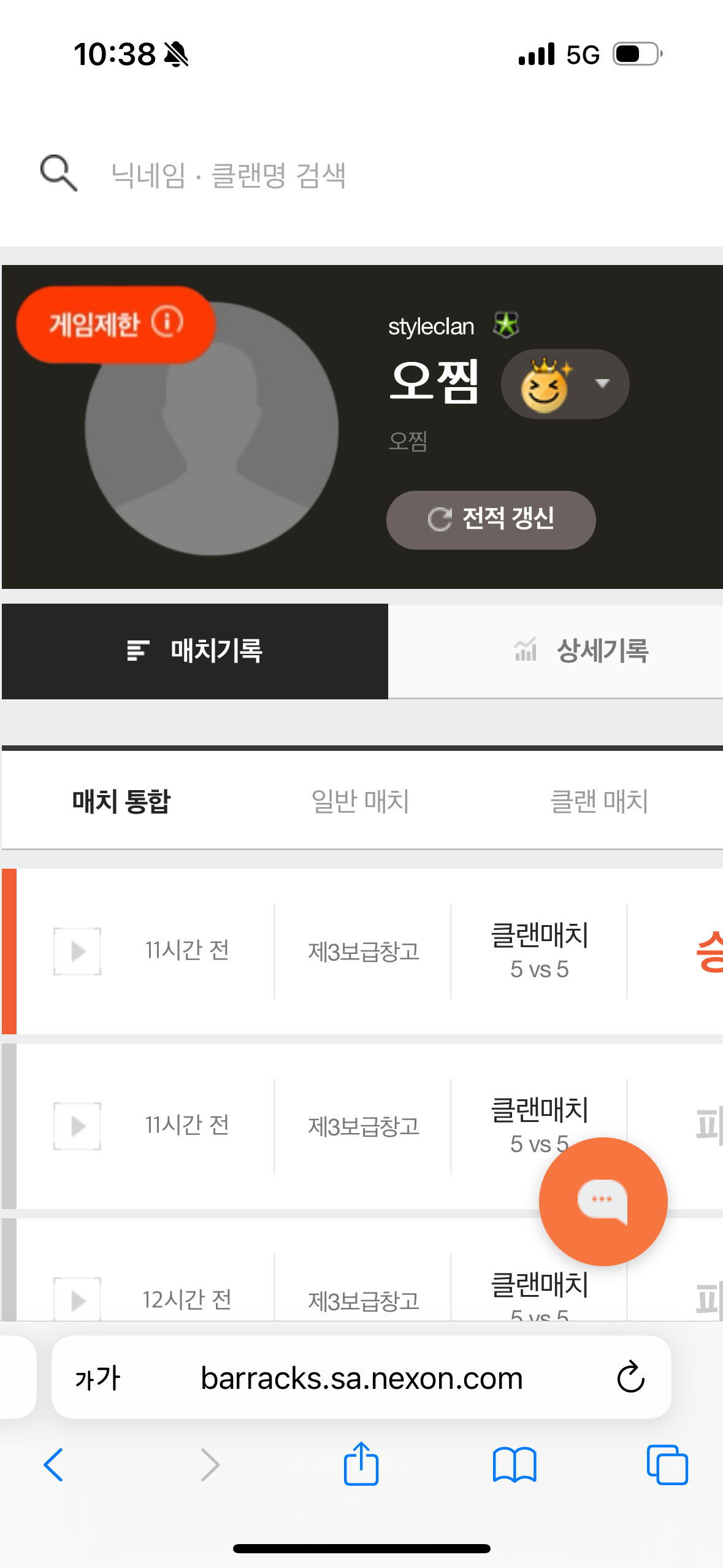Switch to the 상세기록 tab

pyautogui.click(x=580, y=651)
